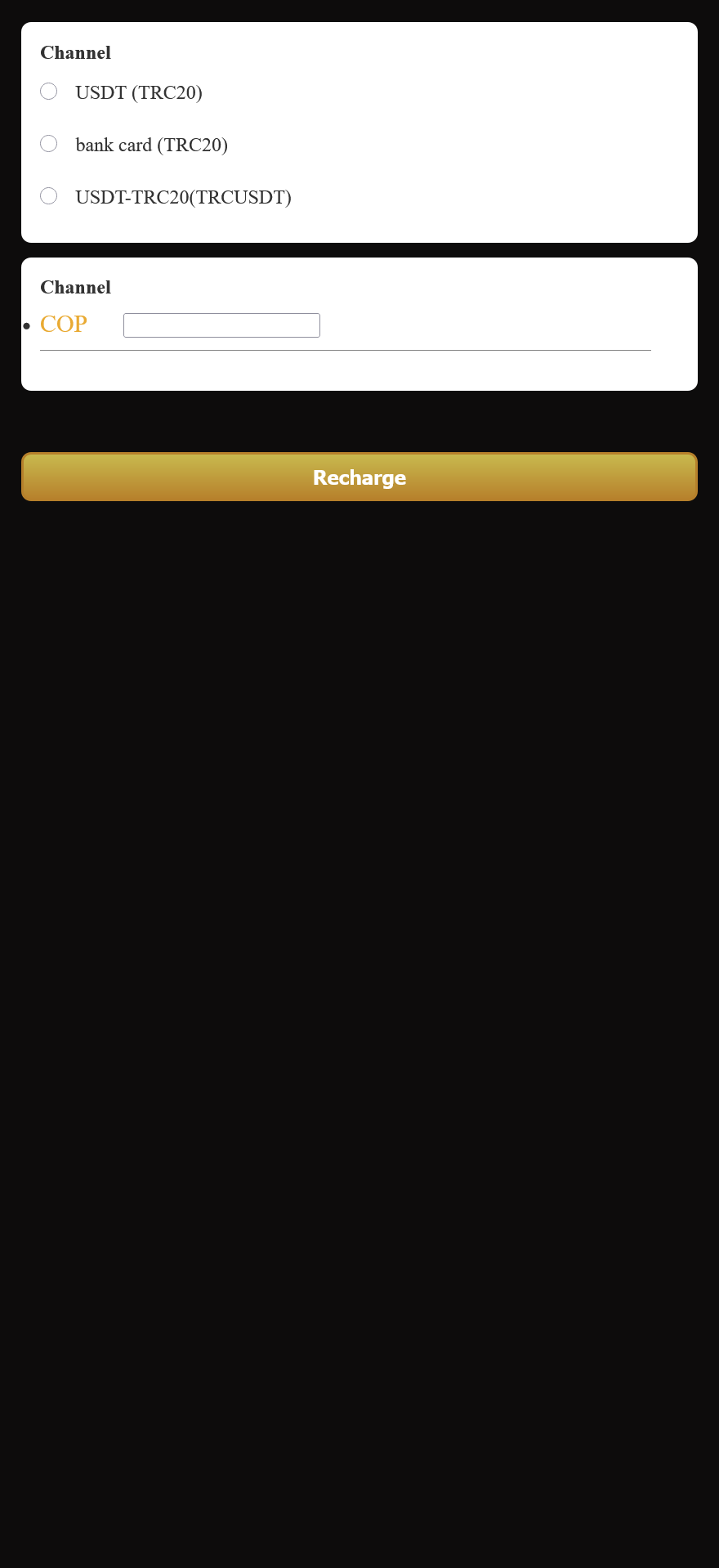Image resolution: width=719 pixels, height=1568 pixels.
Task: Select the USDT (TRC20) channel
Action: (x=49, y=92)
